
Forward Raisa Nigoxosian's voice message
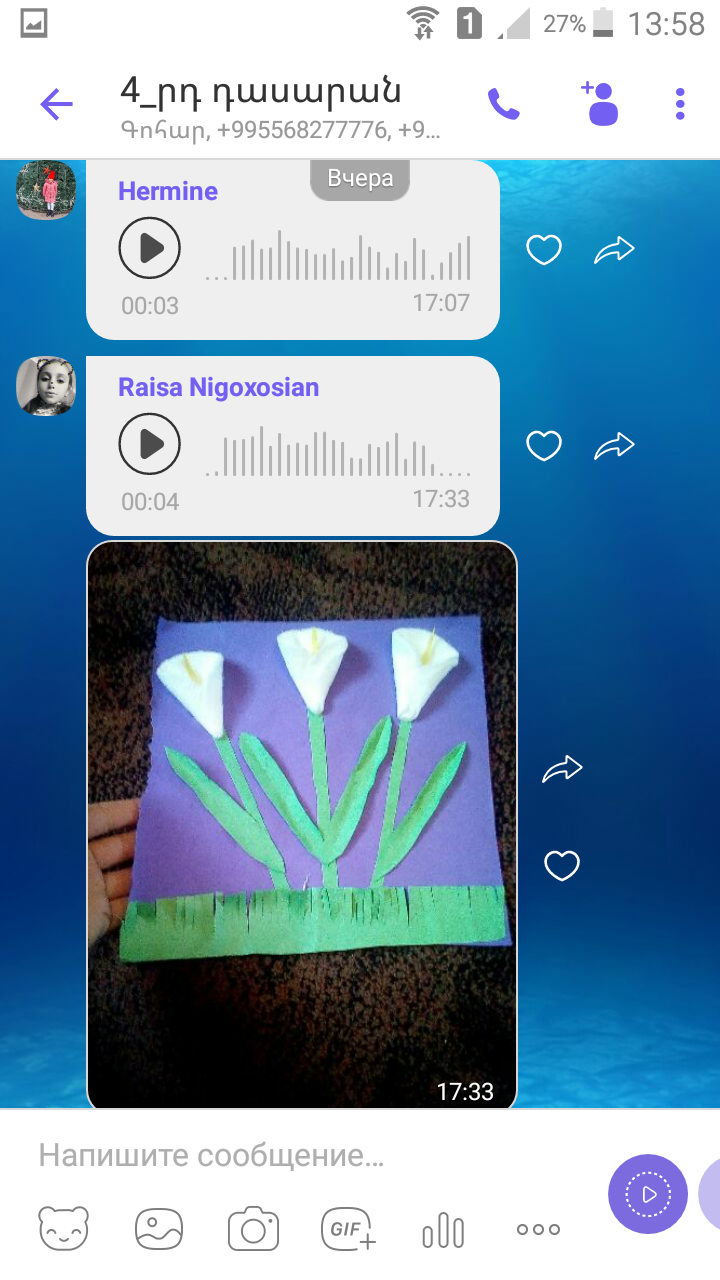point(614,446)
